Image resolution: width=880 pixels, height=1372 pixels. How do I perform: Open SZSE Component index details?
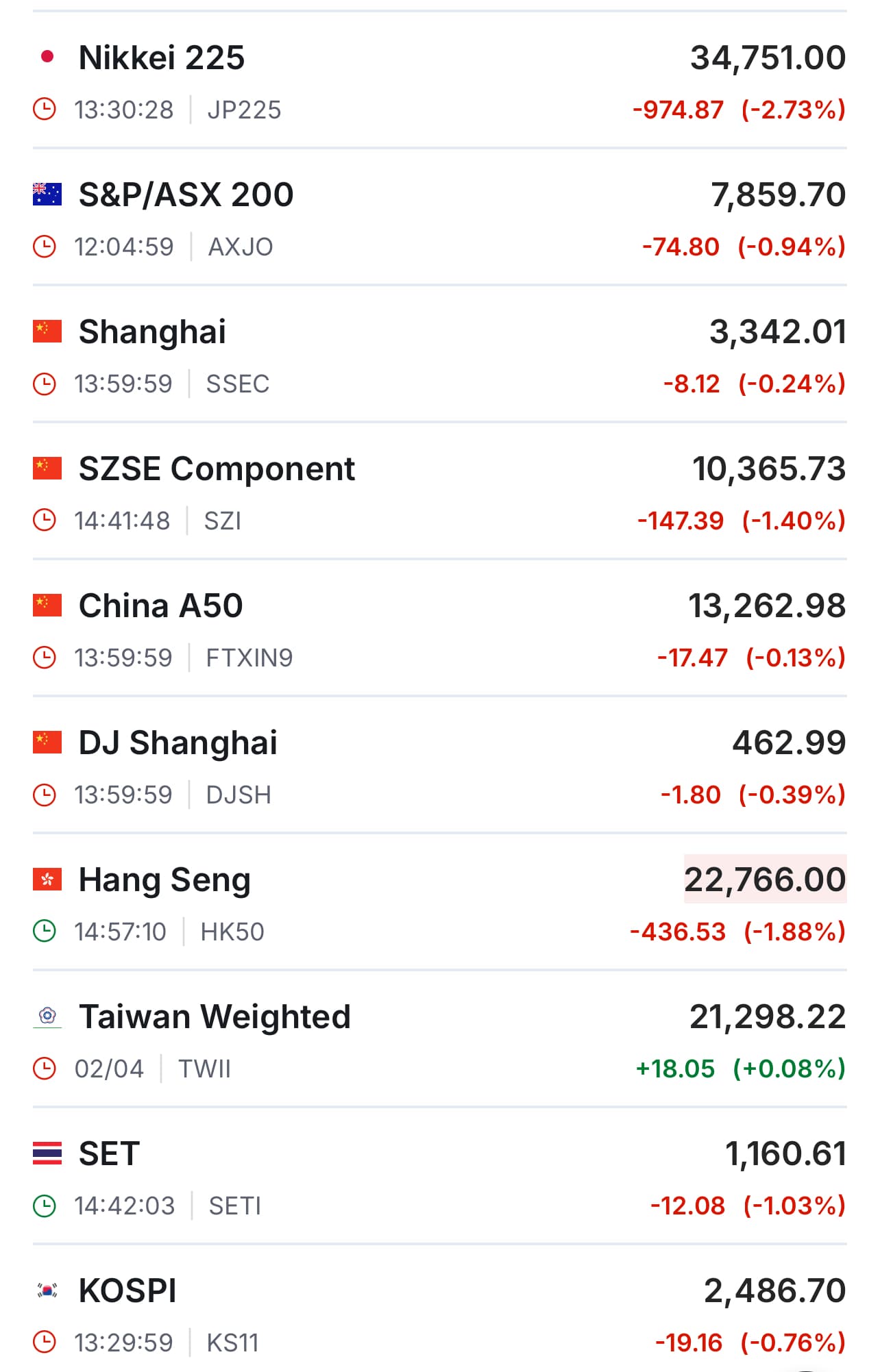217,469
